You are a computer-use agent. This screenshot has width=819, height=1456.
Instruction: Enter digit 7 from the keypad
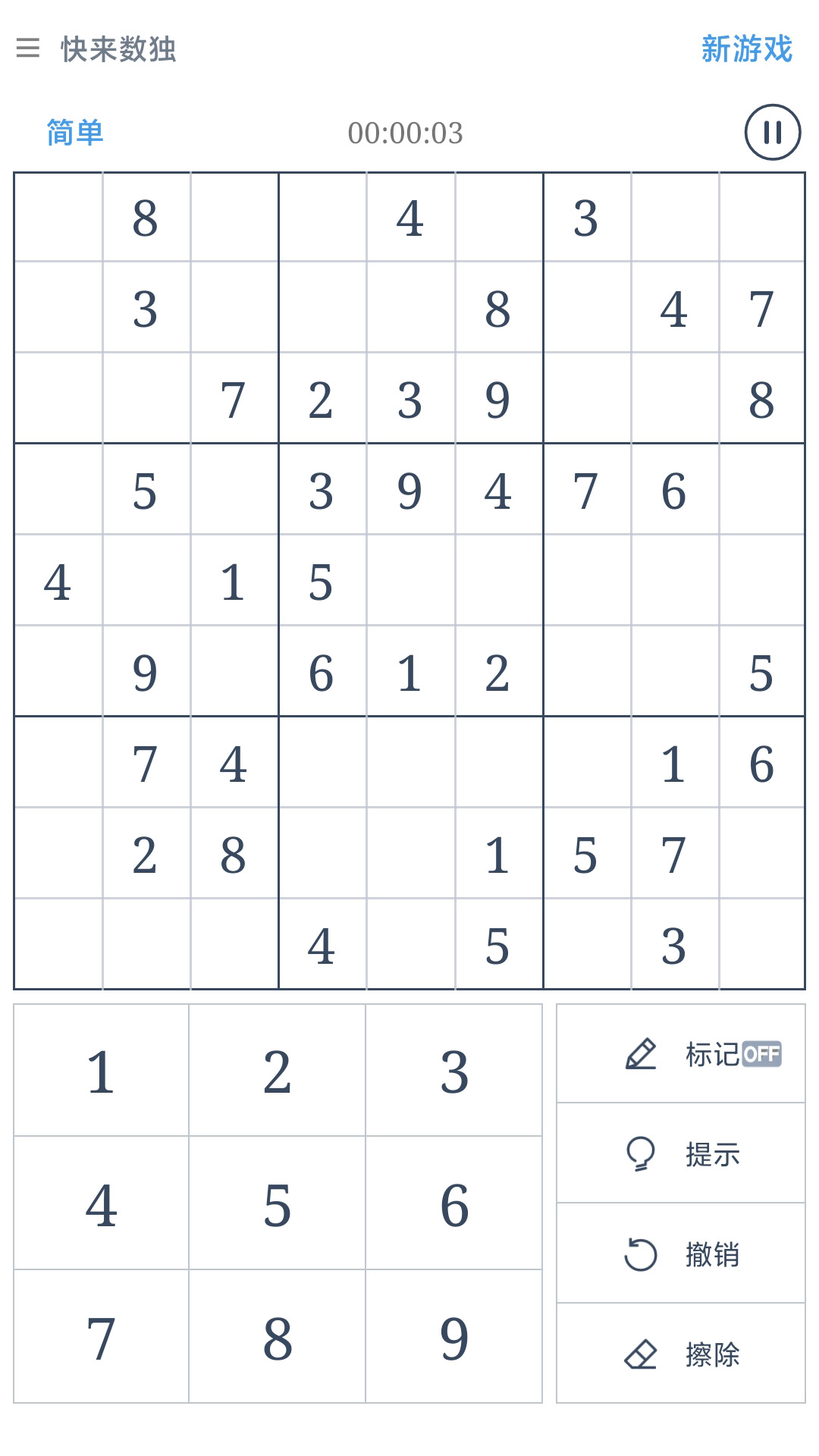[x=101, y=1337]
